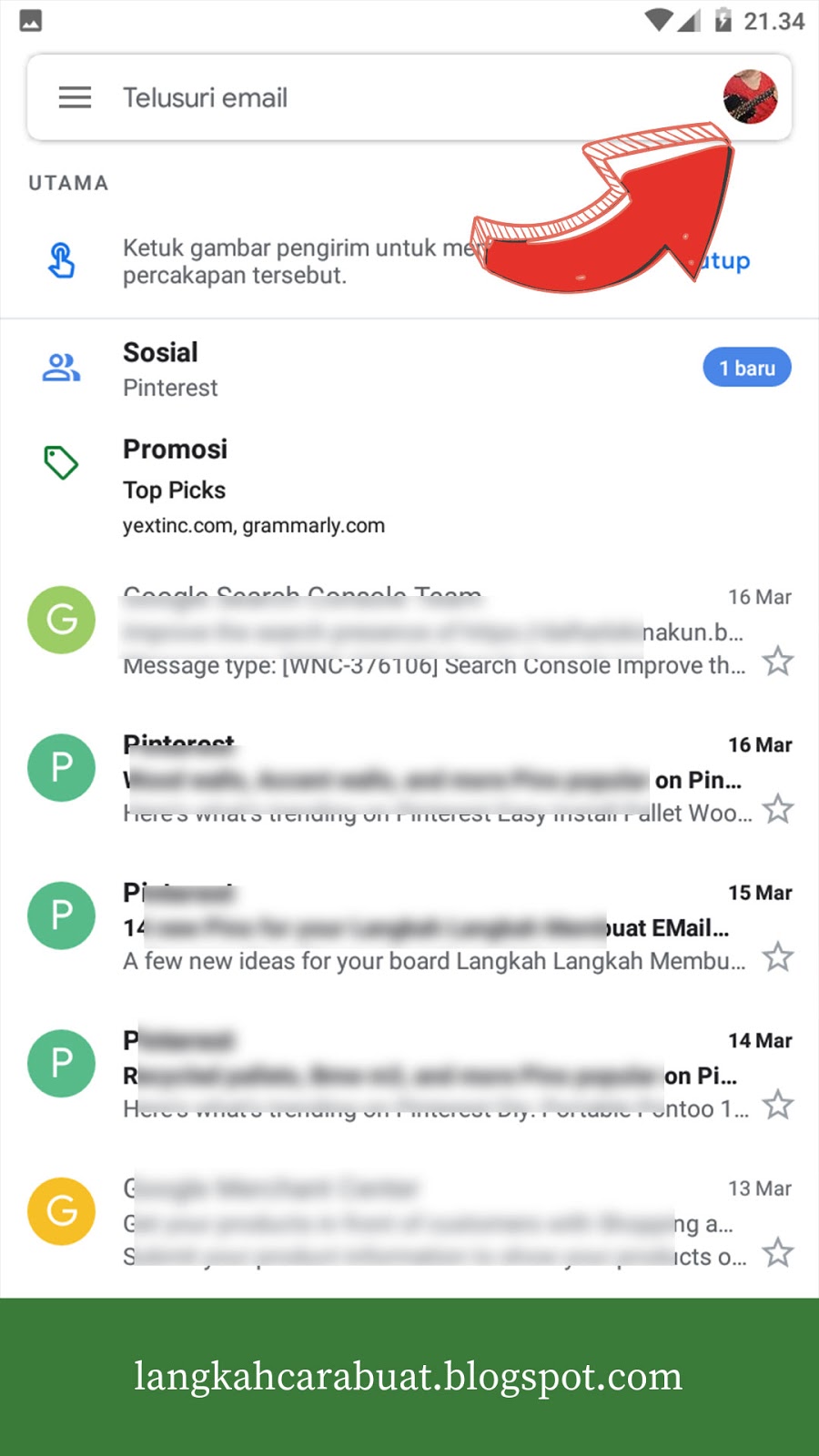Star the Google Search Console email
Image resolution: width=819 pixels, height=1456 pixels.
[777, 662]
